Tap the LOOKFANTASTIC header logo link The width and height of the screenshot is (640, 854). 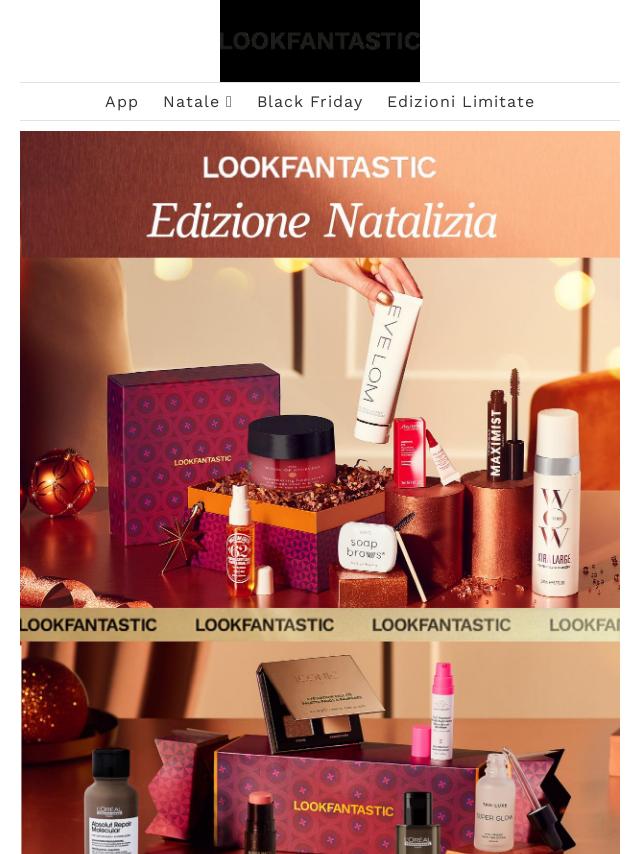tap(319, 41)
